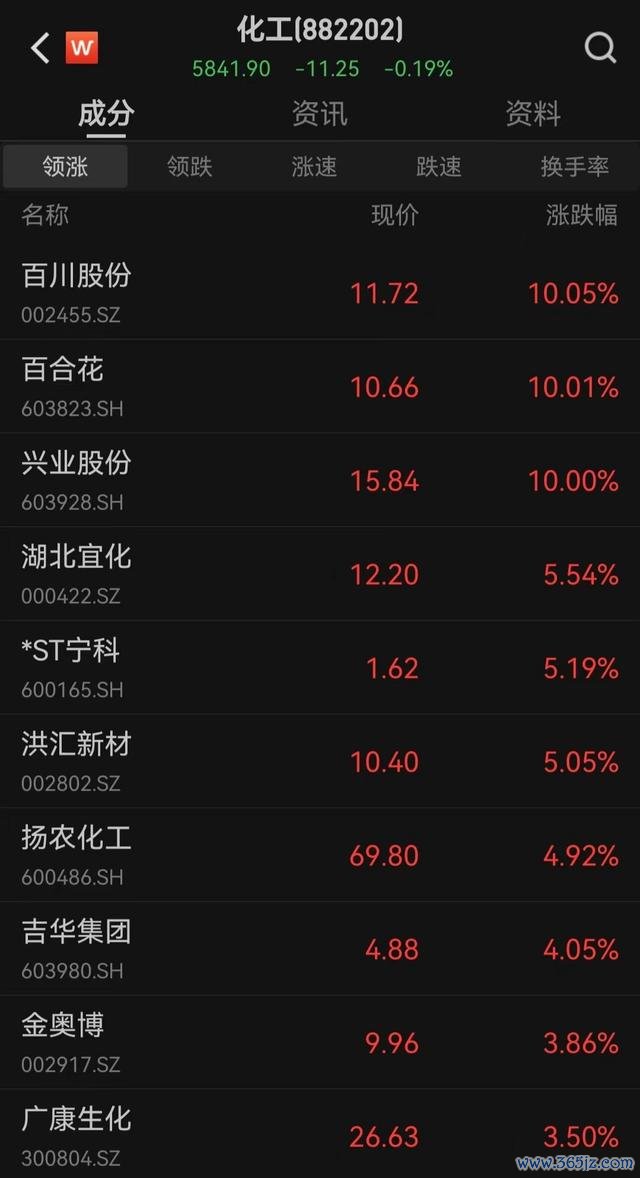Open 吉华集团 stock row
This screenshot has width=640, height=1178.
[320, 949]
